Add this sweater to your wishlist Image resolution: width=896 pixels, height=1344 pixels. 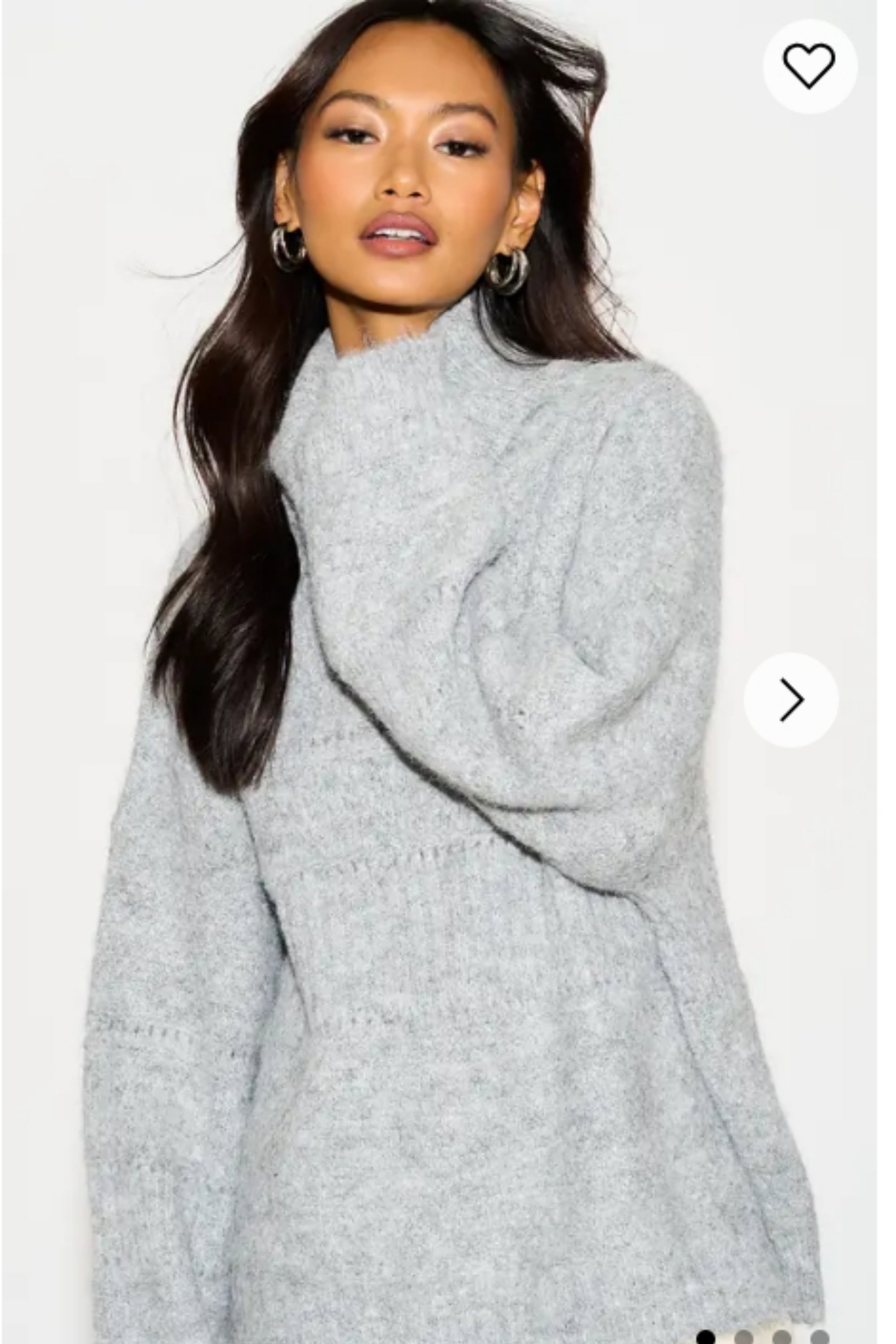(809, 66)
